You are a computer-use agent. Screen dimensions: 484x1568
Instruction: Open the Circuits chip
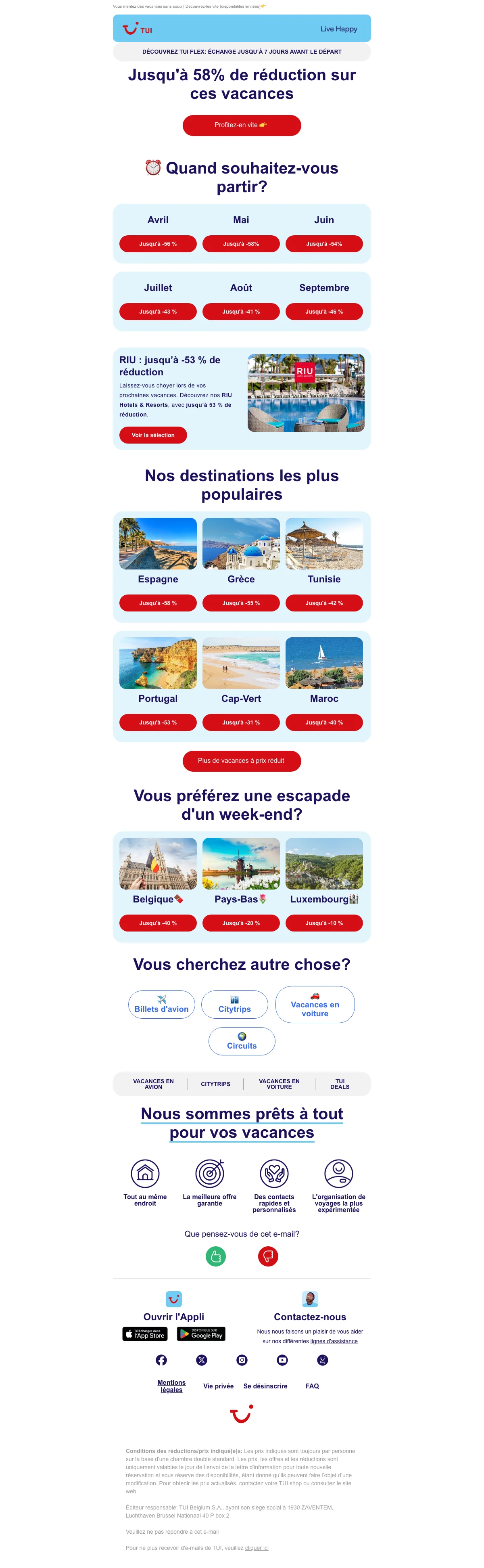tap(241, 1041)
